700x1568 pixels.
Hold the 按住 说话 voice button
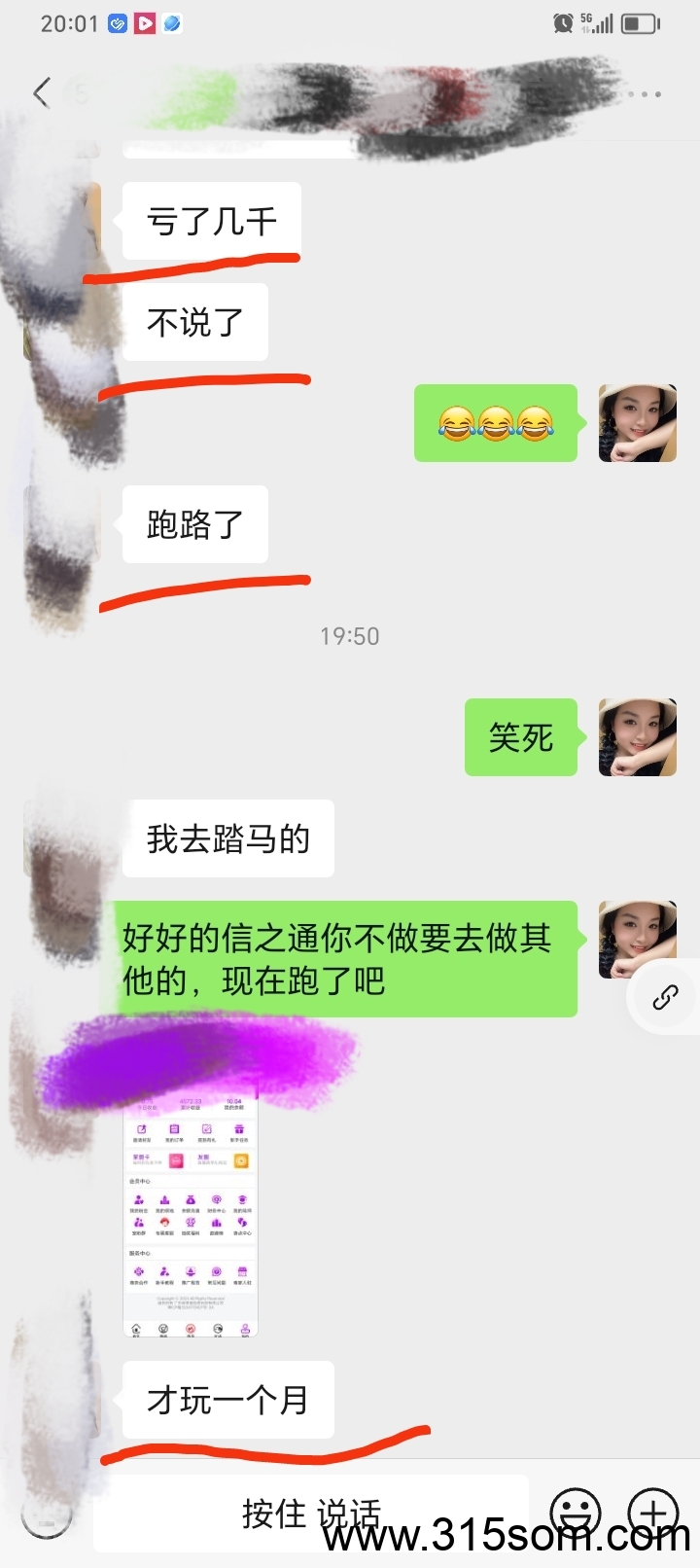pyautogui.click(x=311, y=1514)
